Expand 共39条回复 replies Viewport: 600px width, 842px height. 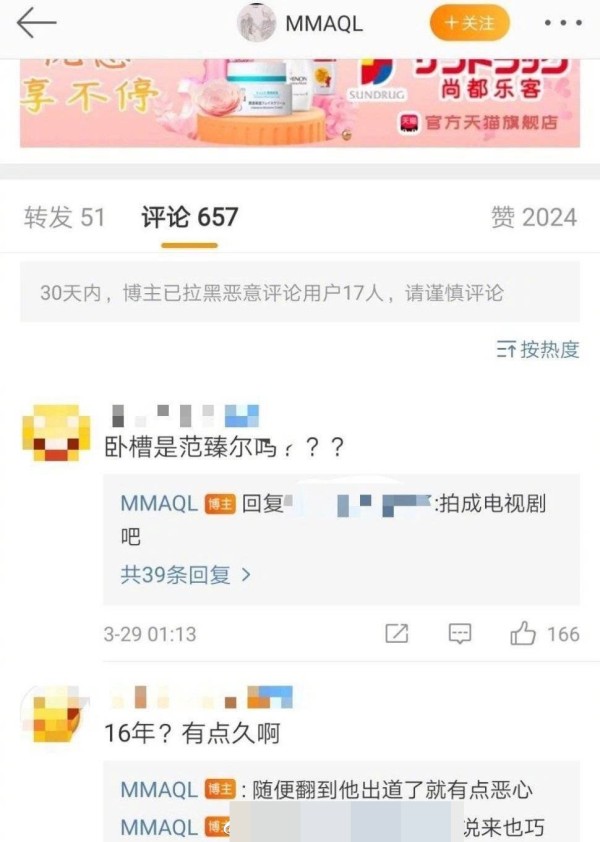(185, 575)
